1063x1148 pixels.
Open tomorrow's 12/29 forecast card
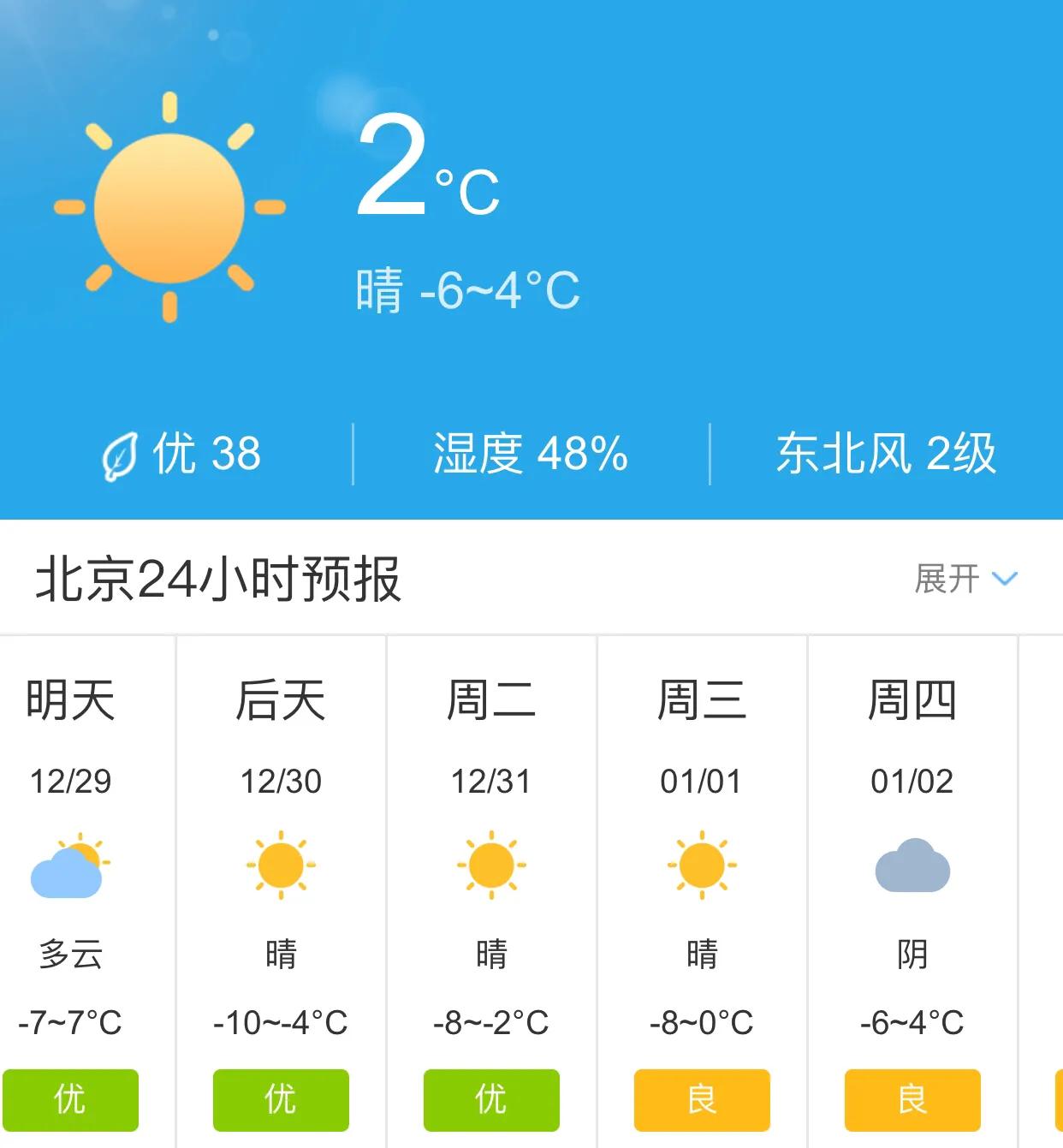70,890
